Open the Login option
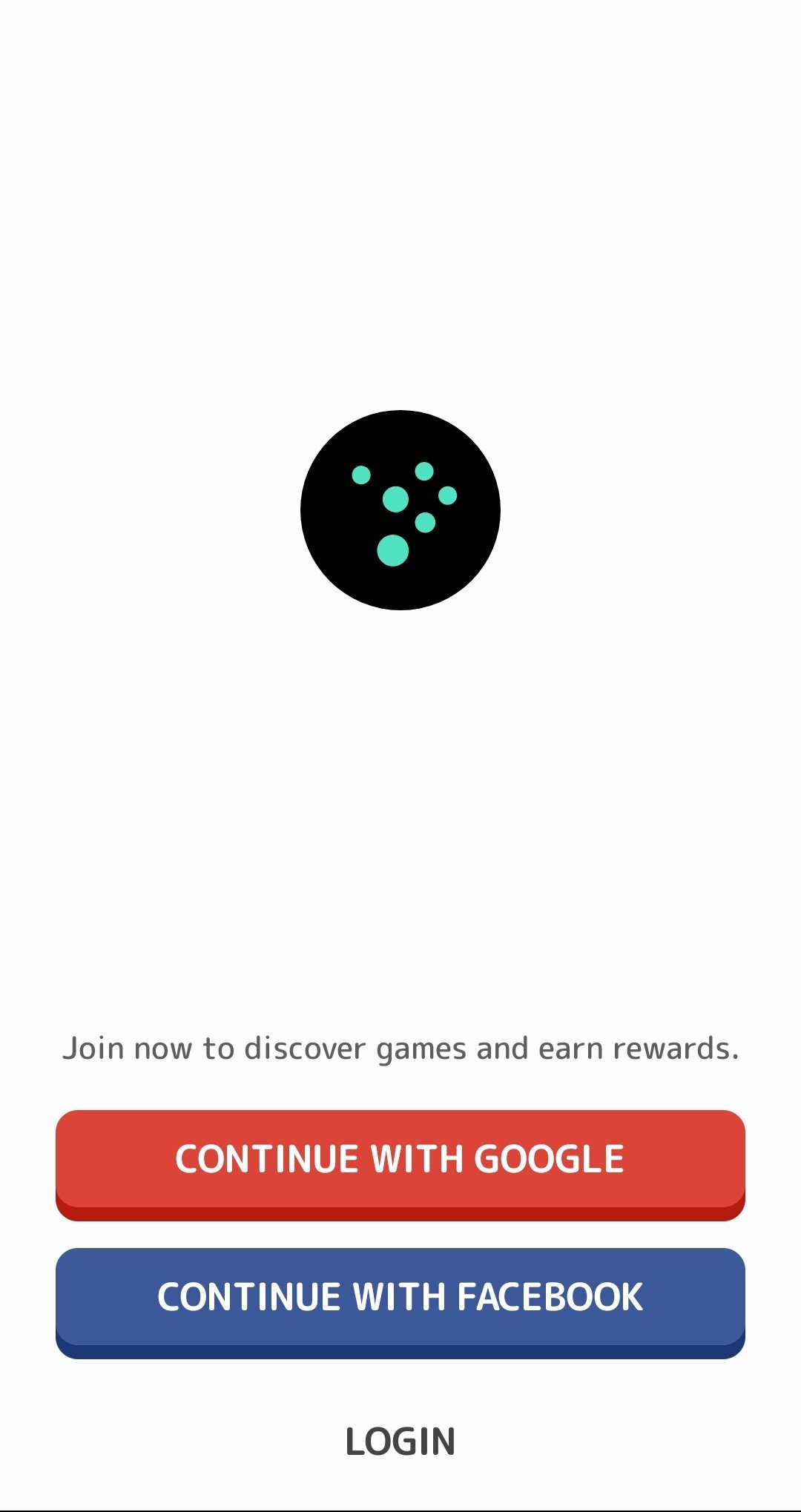The height and width of the screenshot is (1512, 801). click(400, 1442)
